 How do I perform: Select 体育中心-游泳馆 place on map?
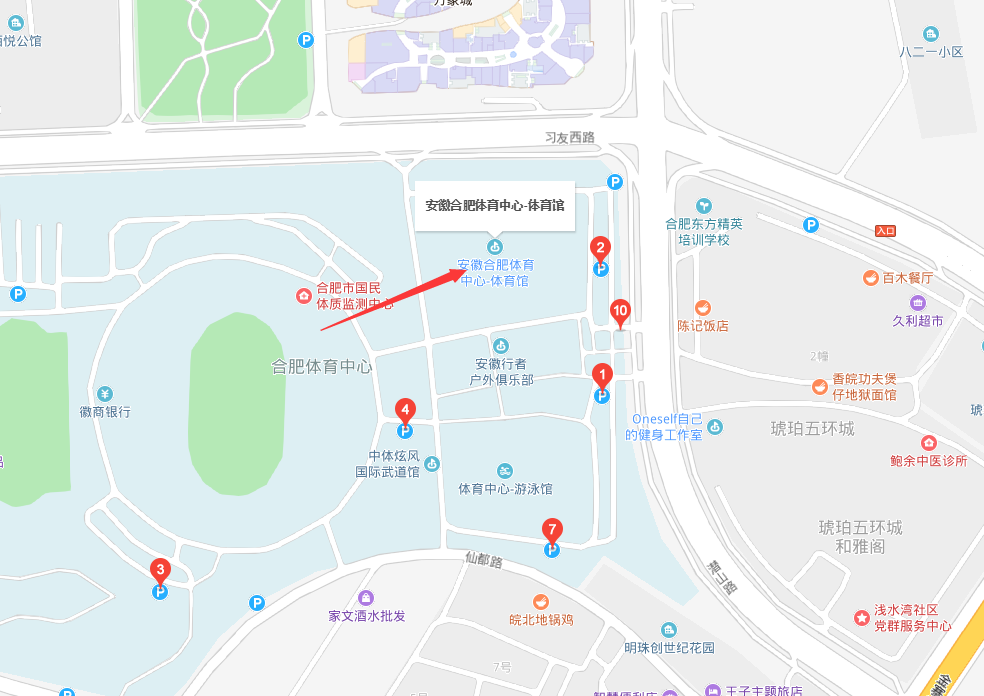[x=506, y=471]
